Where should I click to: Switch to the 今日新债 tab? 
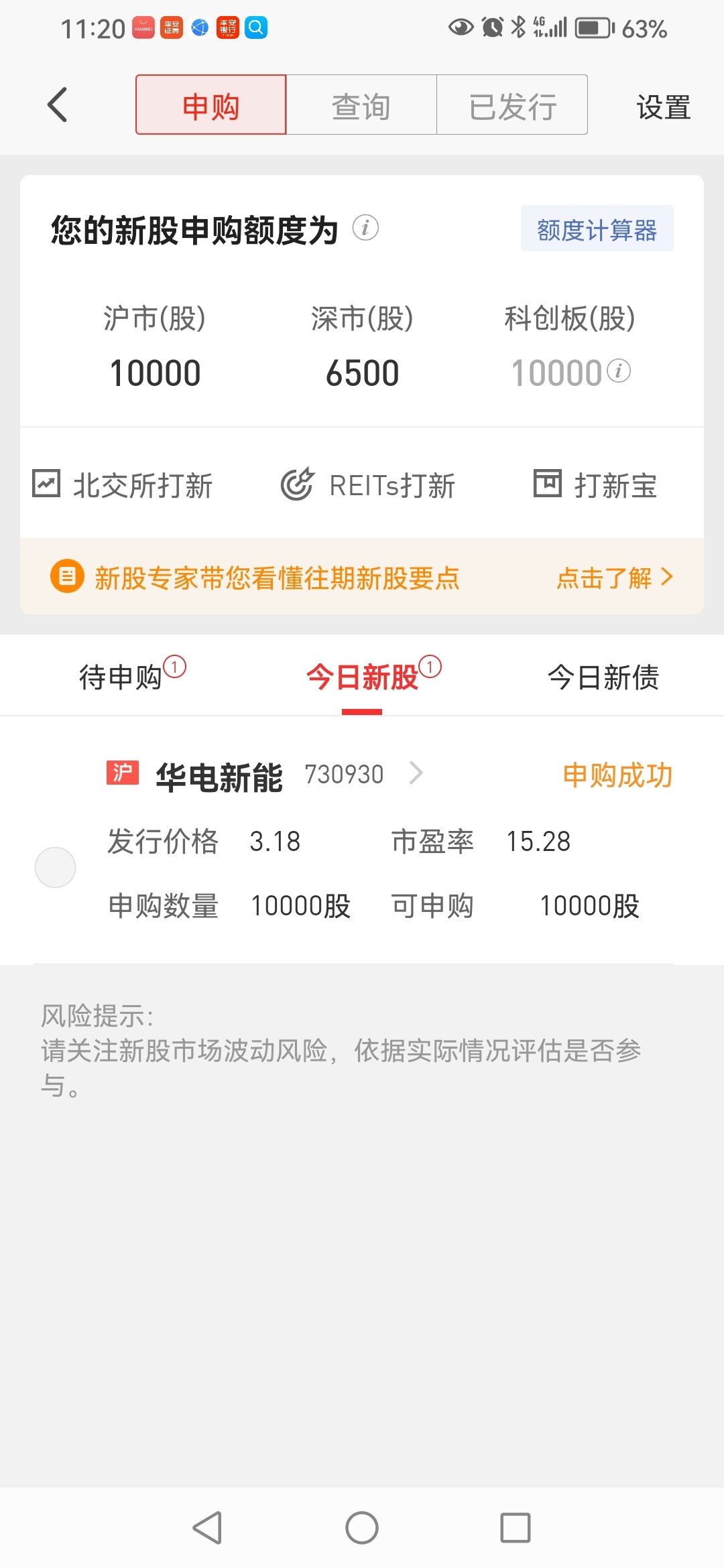pyautogui.click(x=603, y=677)
